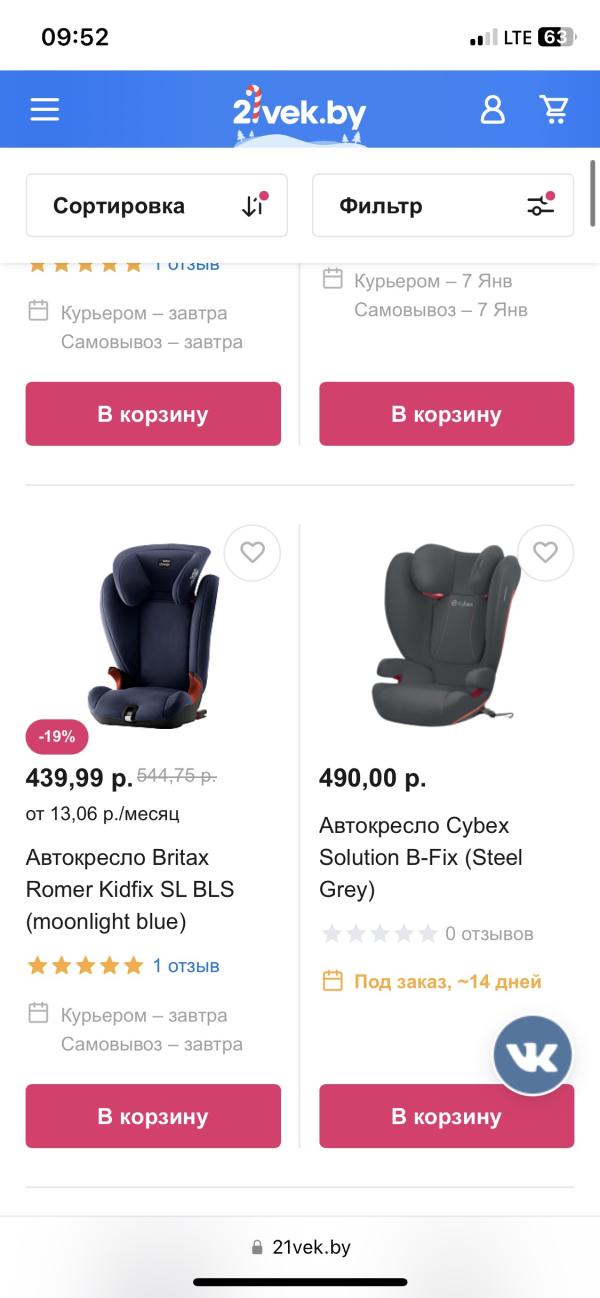The width and height of the screenshot is (600, 1298).
Task: Favorite the Britax Romer Kidfix car seat
Action: pos(252,552)
